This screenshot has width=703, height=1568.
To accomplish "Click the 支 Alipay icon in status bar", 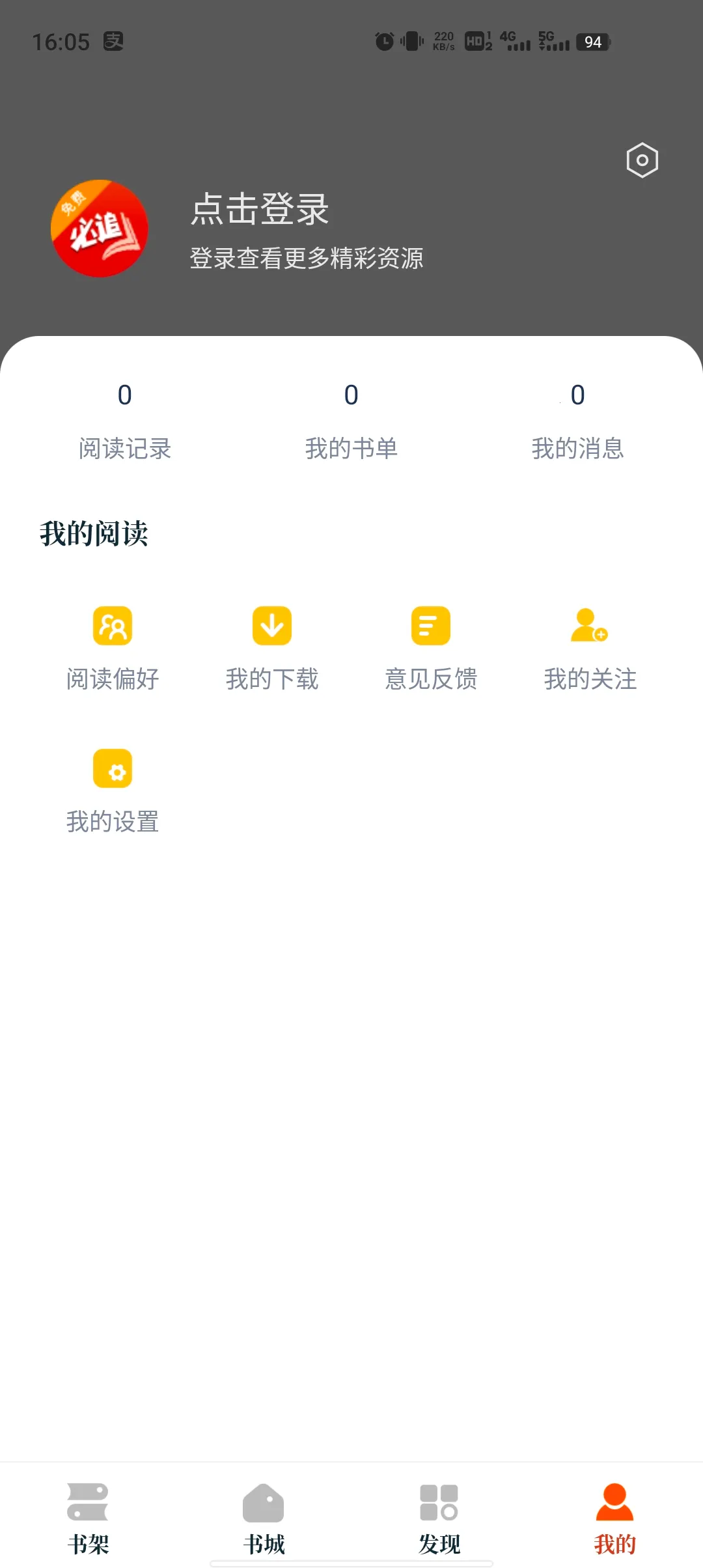I will (114, 42).
